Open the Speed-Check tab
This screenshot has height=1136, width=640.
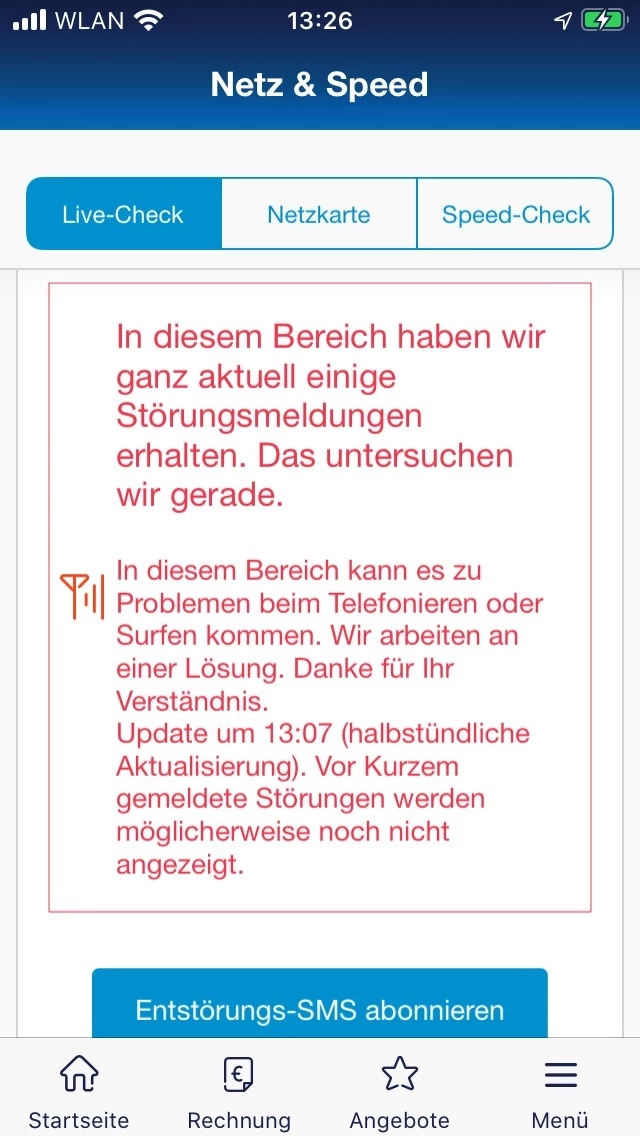[515, 214]
